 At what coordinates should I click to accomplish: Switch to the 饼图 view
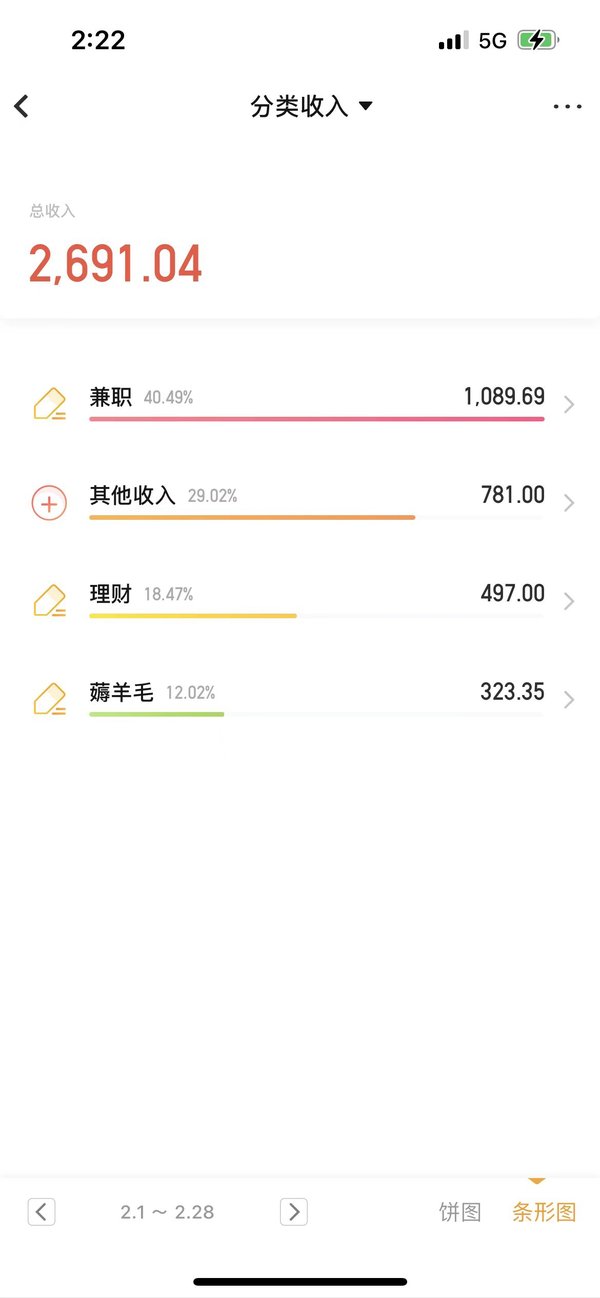point(460,1212)
